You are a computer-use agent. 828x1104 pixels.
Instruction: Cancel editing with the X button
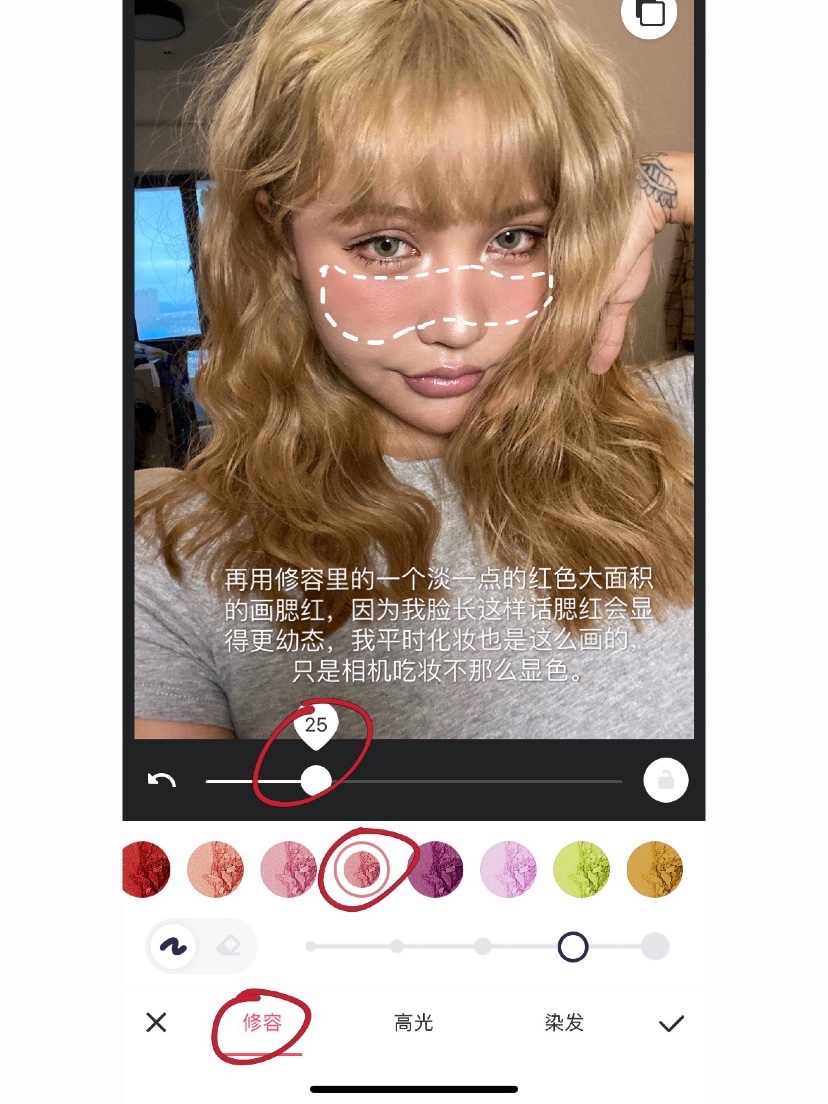[x=156, y=1022]
